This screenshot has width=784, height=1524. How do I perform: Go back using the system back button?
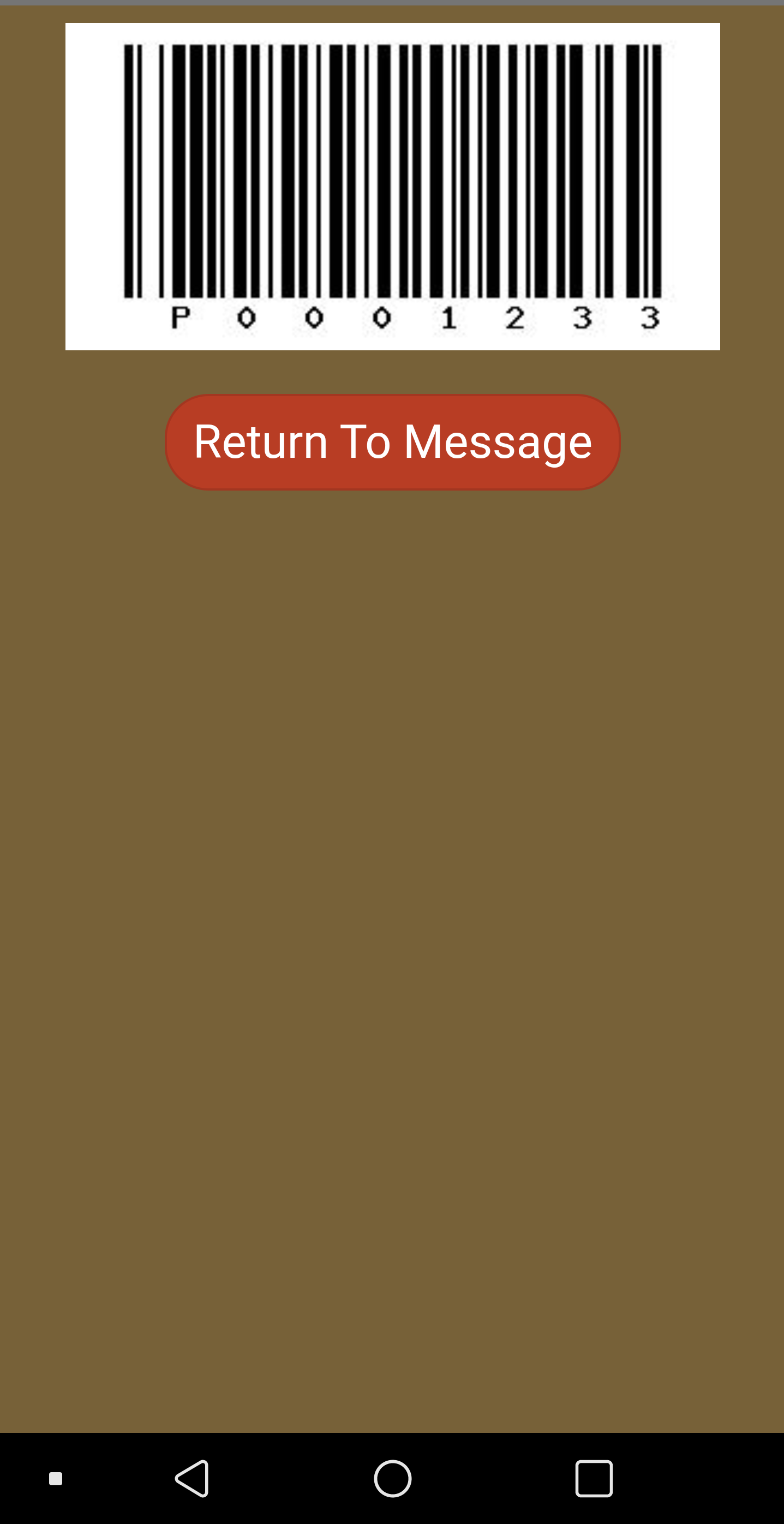192,1479
